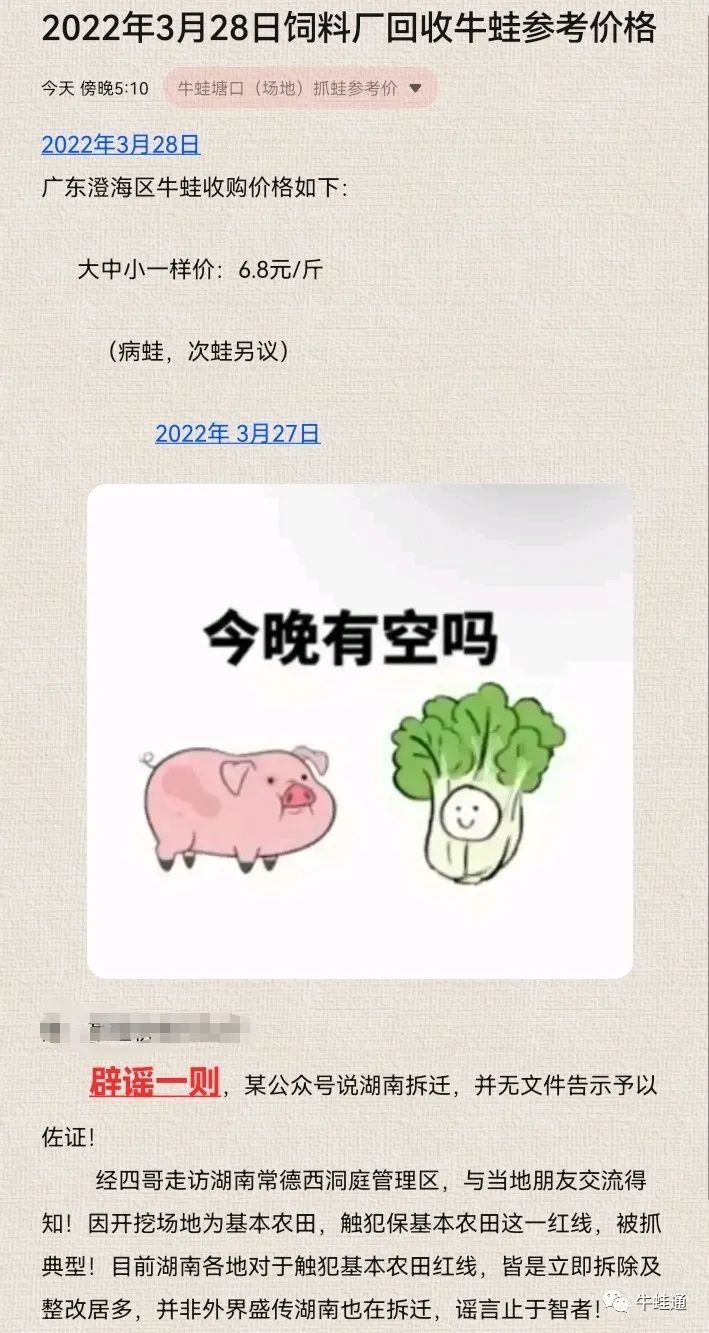709x1333 pixels.
Task: Tap the 2022年3月28日 date link
Action: pyautogui.click(x=120, y=145)
